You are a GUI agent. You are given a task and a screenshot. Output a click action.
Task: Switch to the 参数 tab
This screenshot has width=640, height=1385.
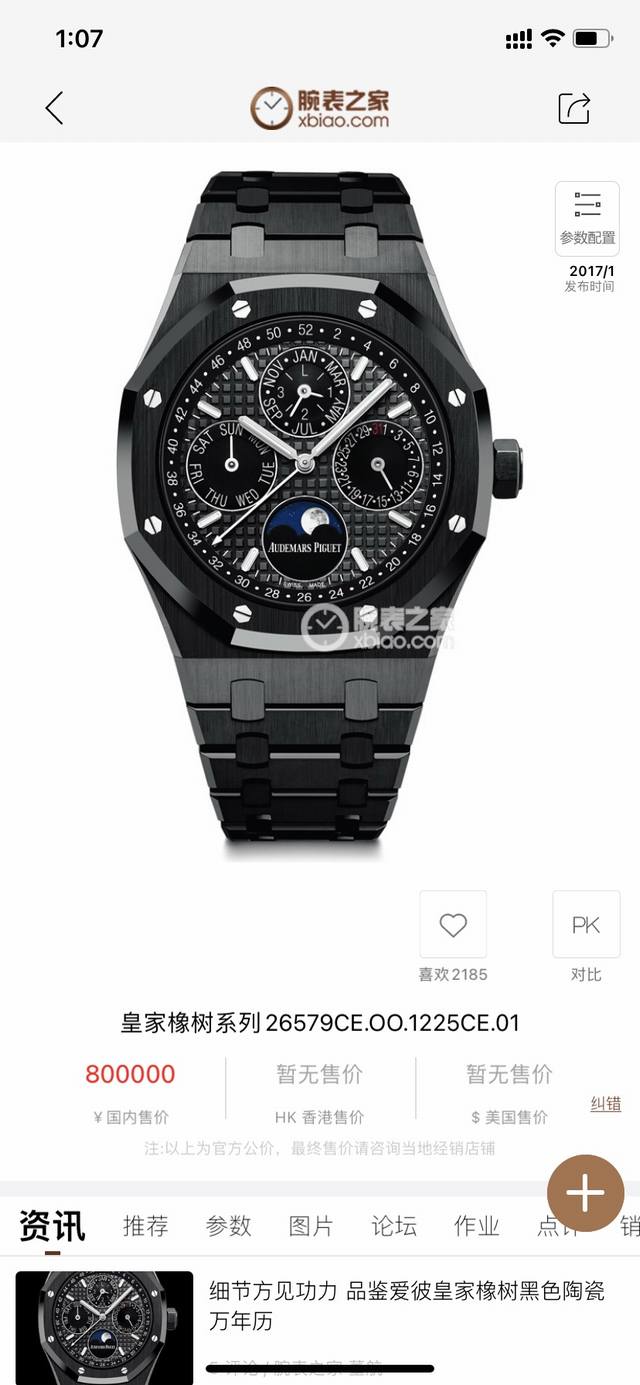click(x=228, y=1226)
